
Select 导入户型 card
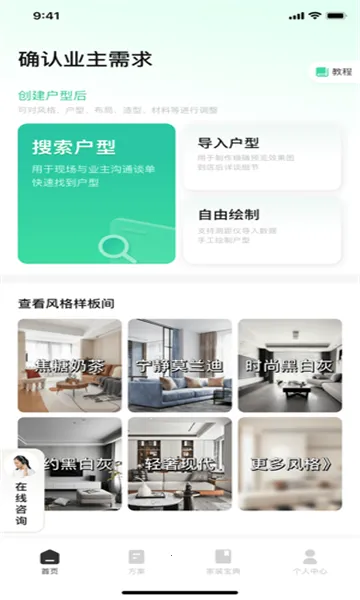[x=262, y=157]
